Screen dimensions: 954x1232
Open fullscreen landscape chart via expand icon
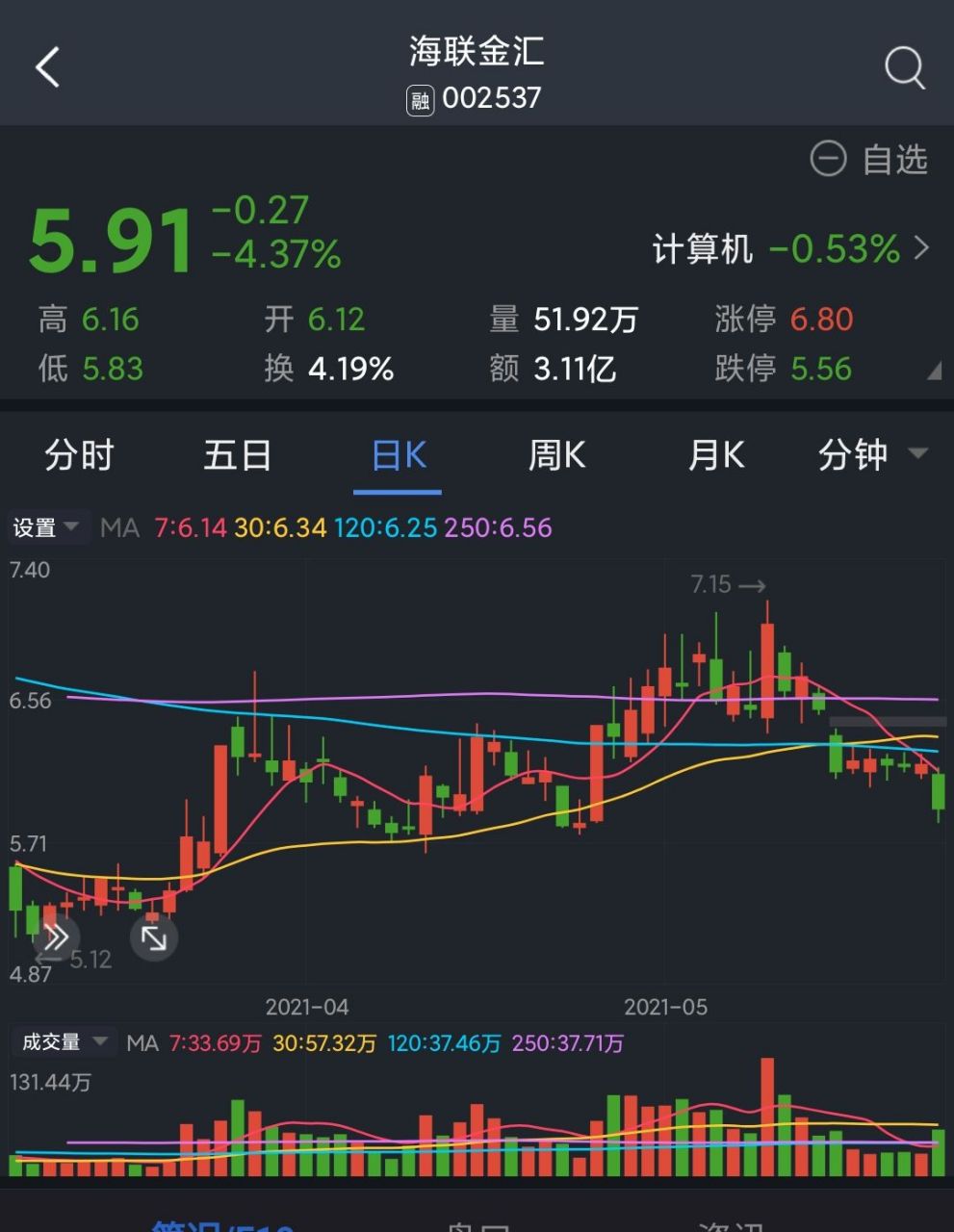[x=156, y=937]
